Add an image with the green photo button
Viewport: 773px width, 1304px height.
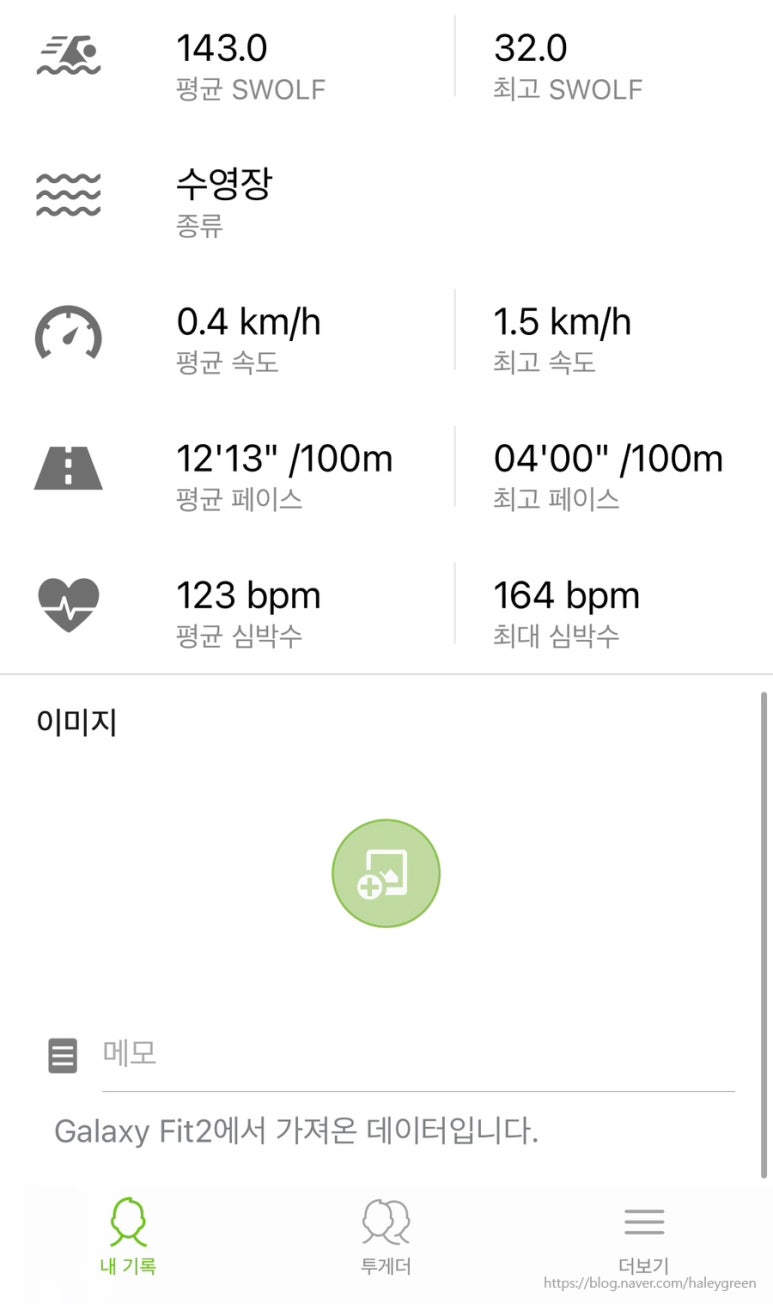coord(386,874)
